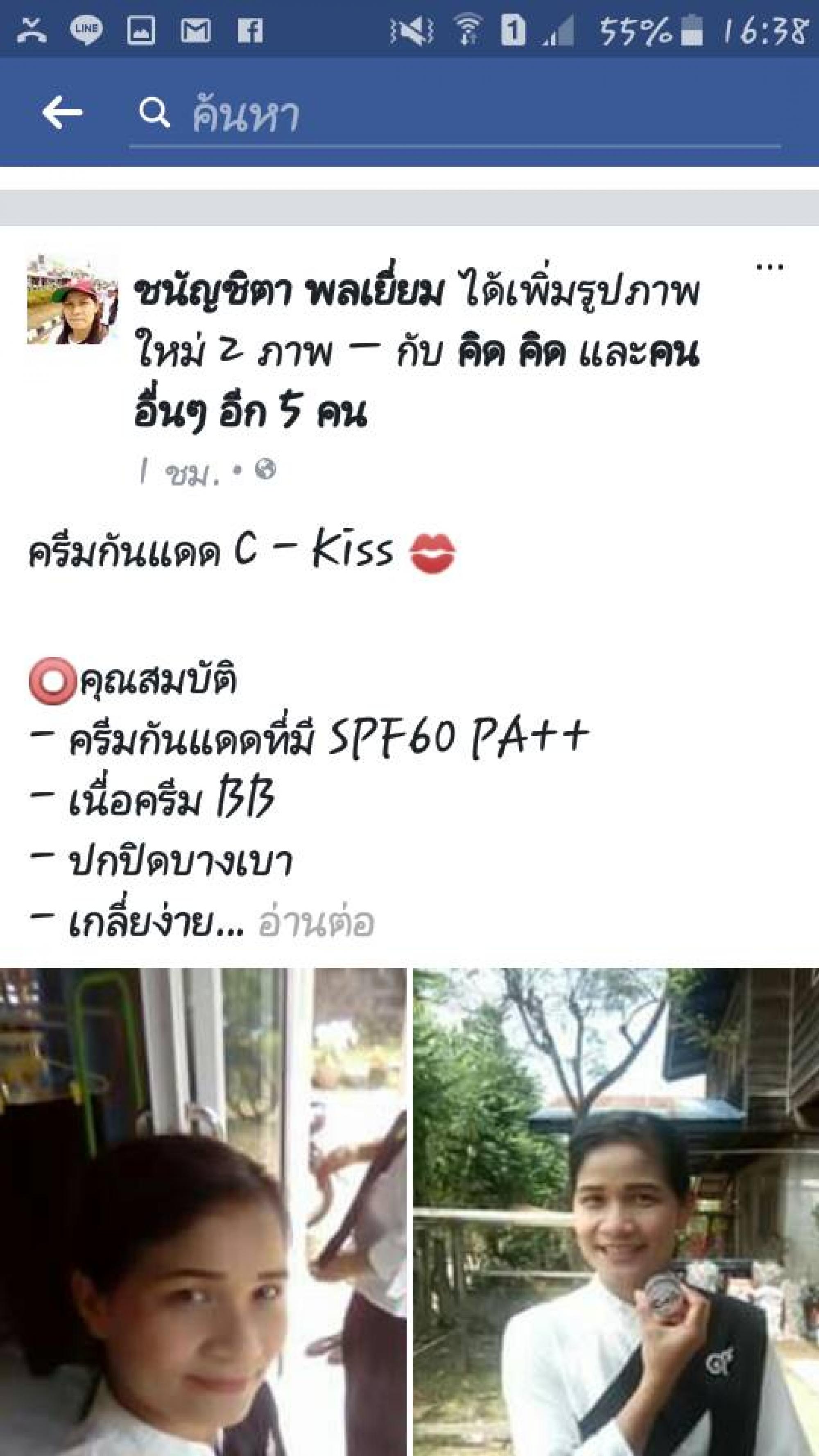Open the post's three-dot options menu

point(769,267)
